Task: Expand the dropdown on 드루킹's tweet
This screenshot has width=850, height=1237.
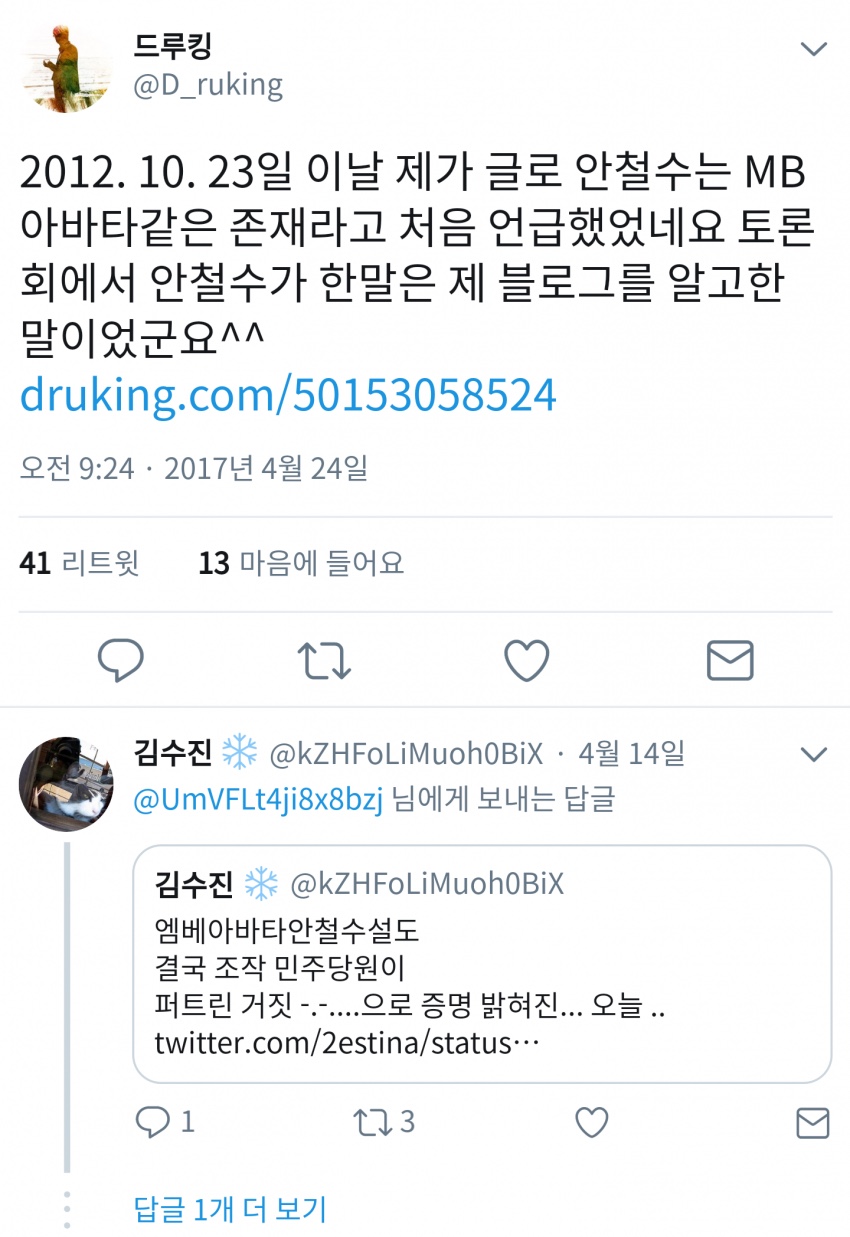Action: click(815, 49)
